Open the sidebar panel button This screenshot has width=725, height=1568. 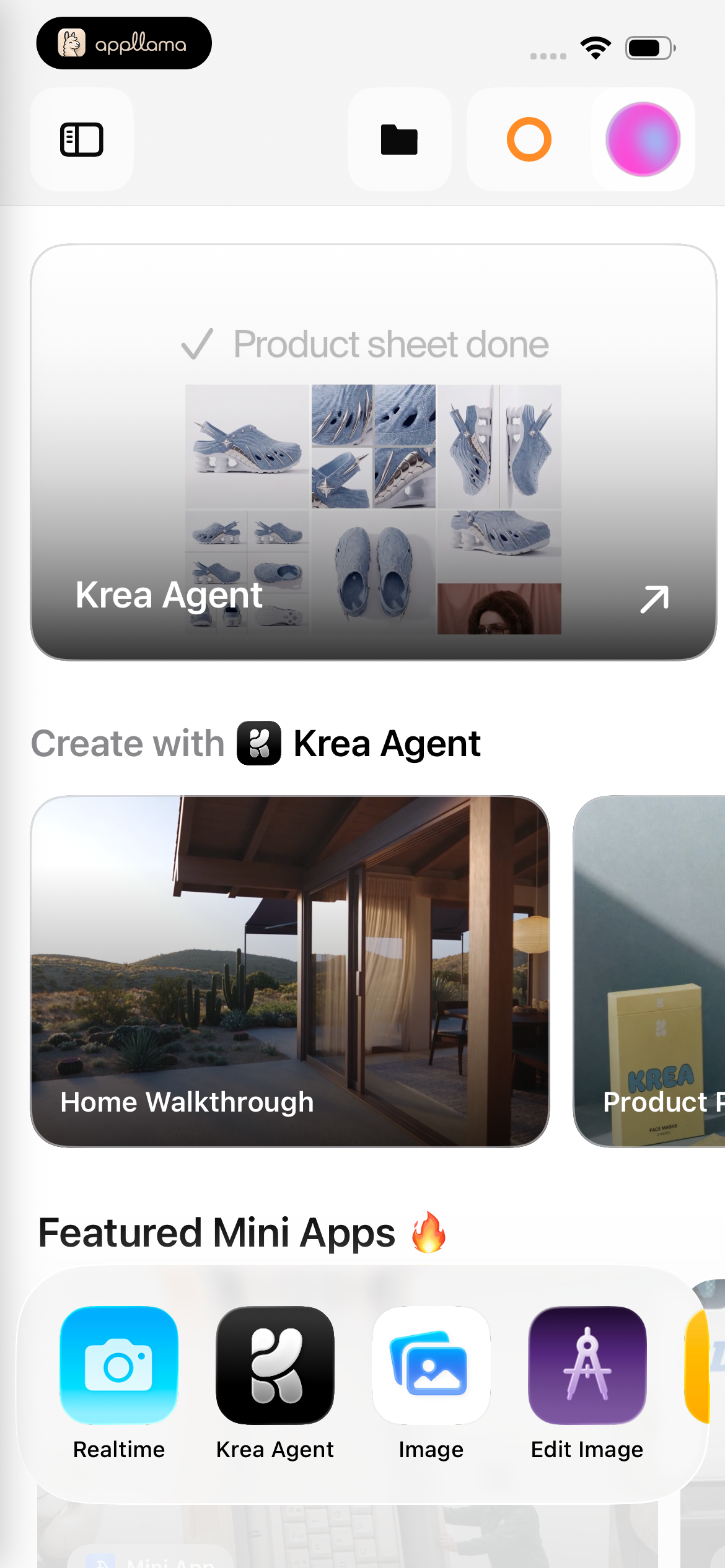pos(82,139)
